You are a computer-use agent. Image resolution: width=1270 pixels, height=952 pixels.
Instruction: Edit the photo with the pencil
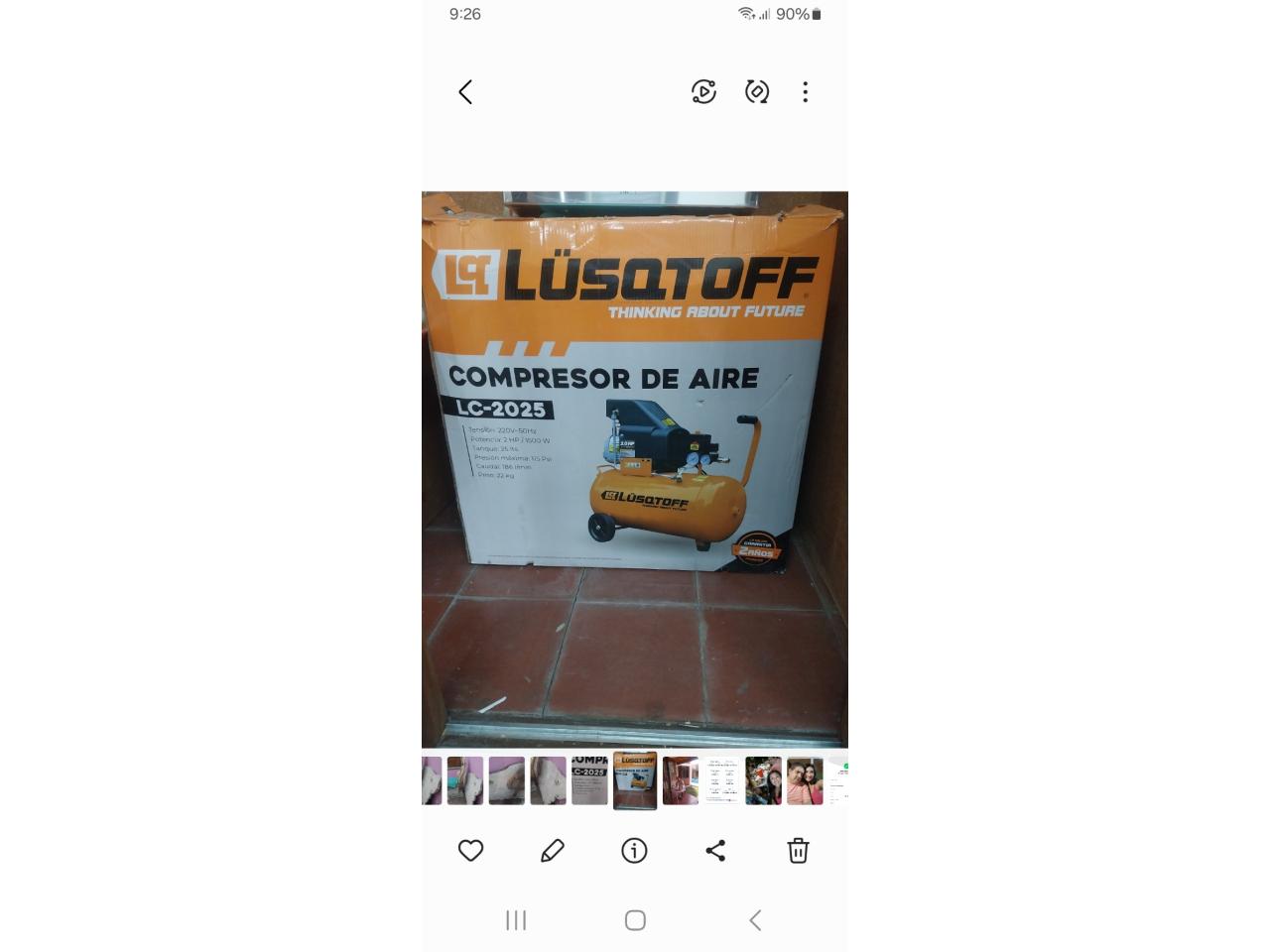pos(553,851)
